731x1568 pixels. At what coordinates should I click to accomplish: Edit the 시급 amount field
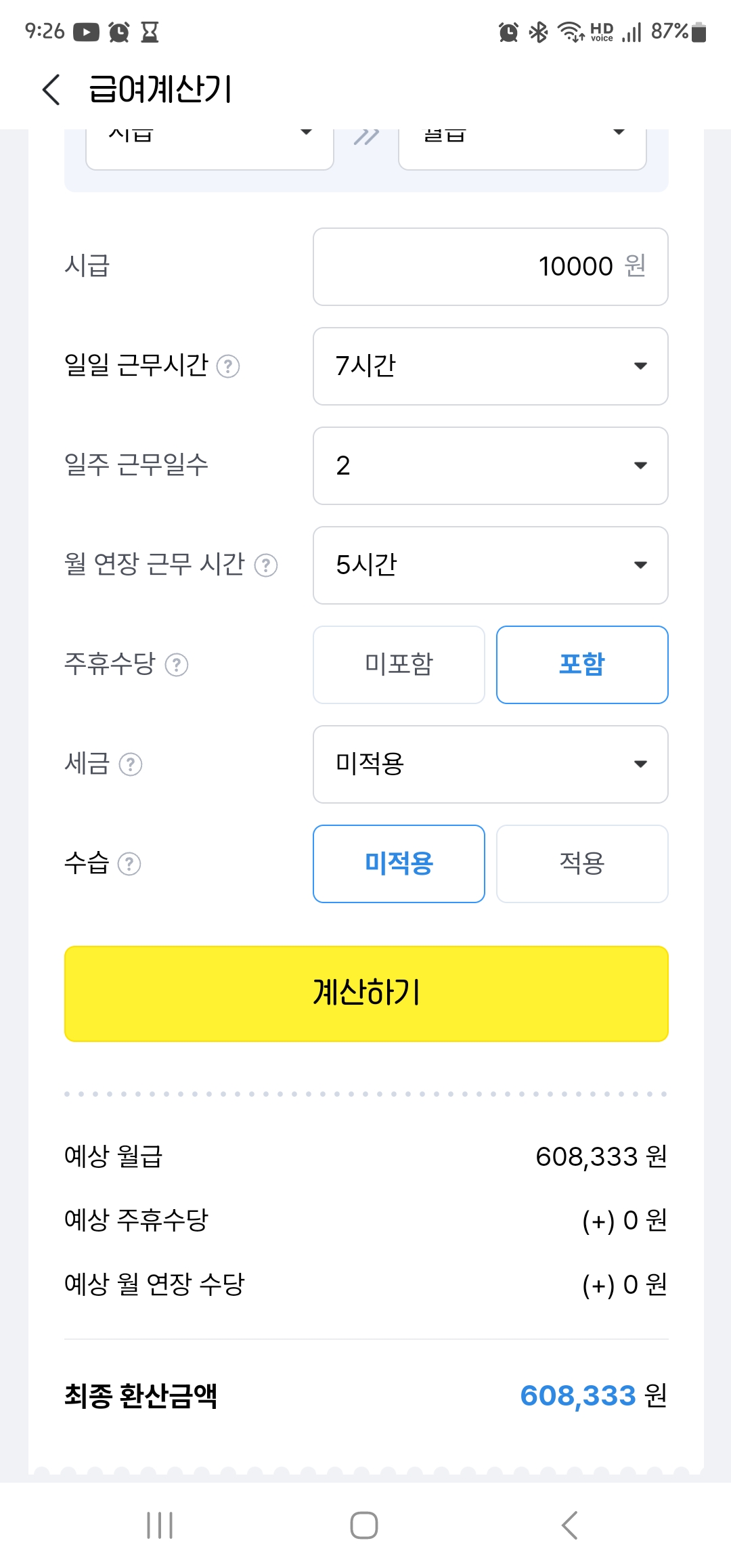click(491, 267)
